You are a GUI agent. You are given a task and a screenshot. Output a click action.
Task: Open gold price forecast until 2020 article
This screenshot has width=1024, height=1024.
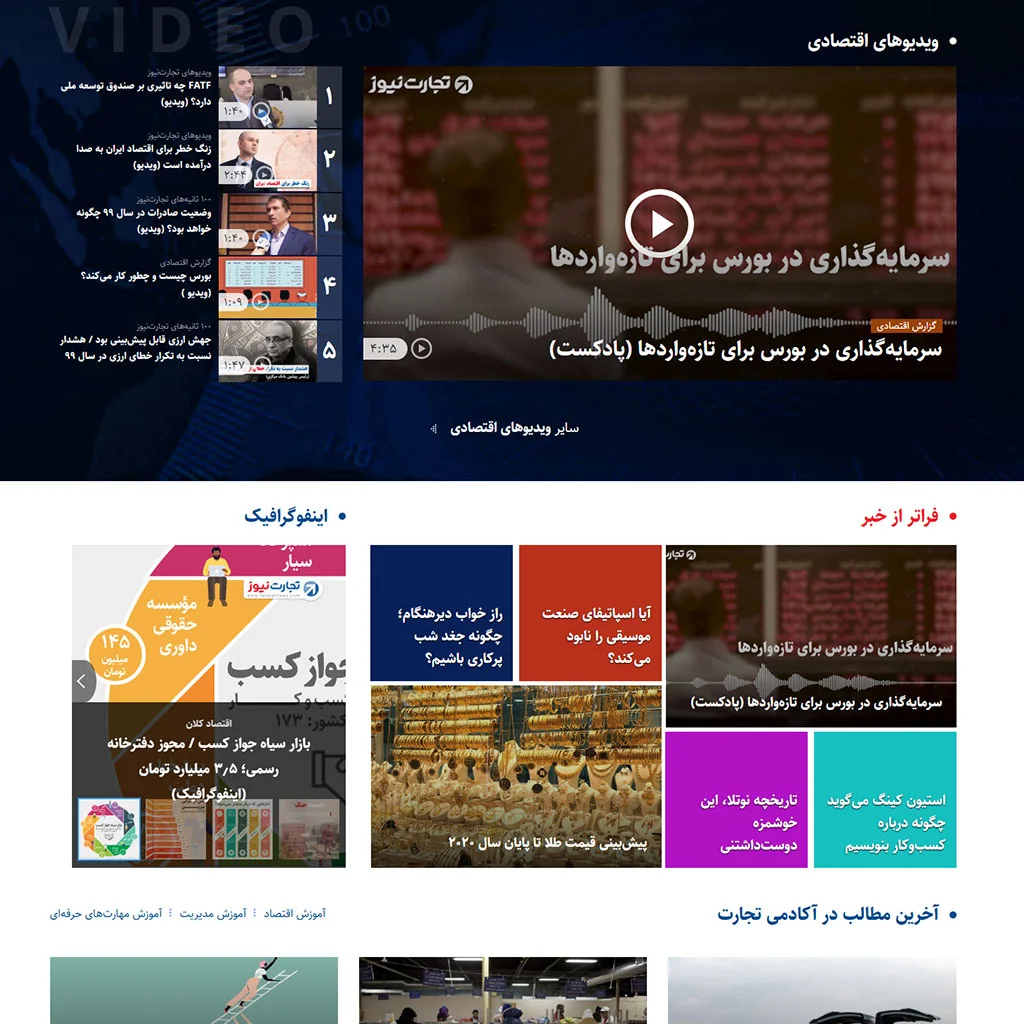(x=516, y=775)
